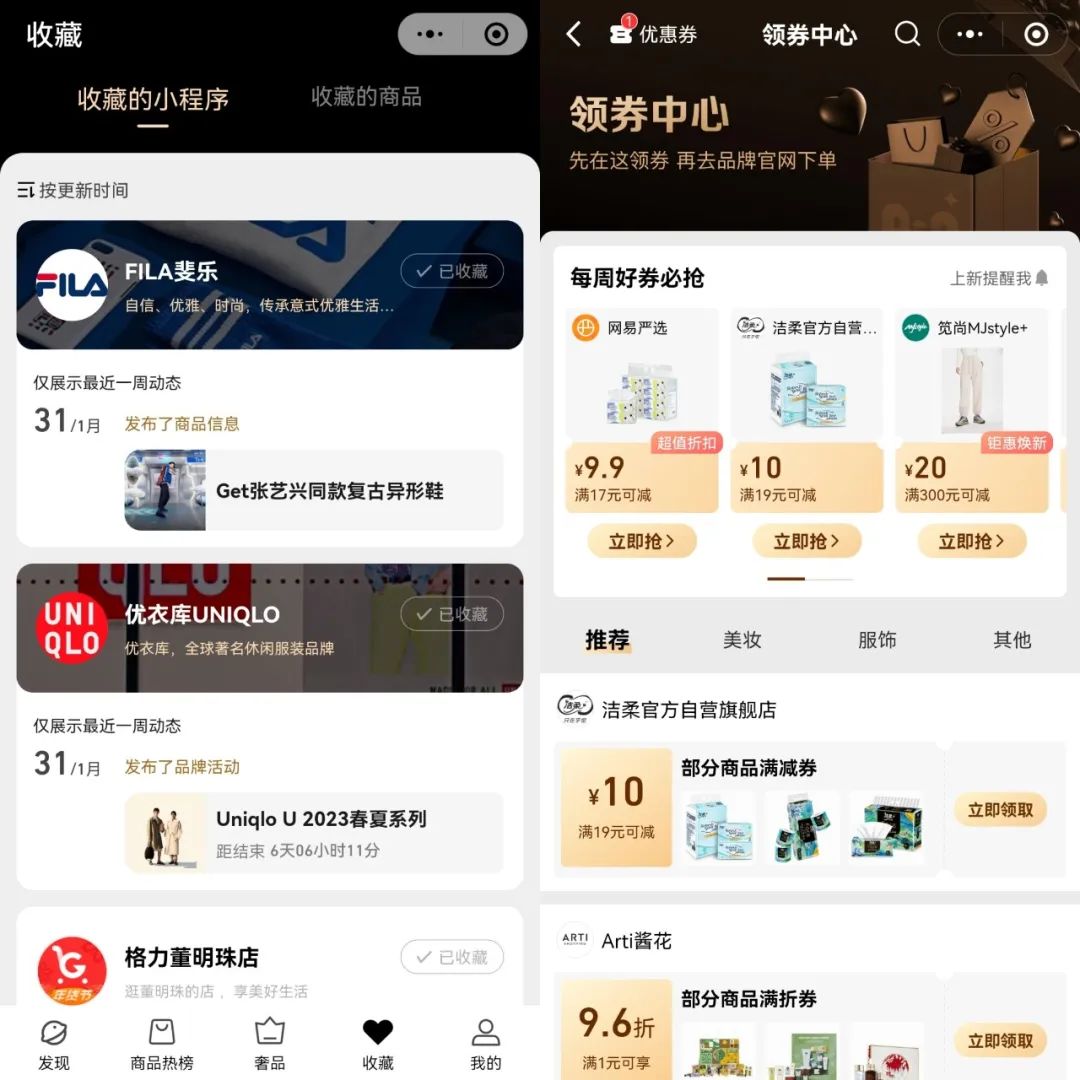Go to the 发现 tab
Image resolution: width=1080 pixels, height=1080 pixels.
(x=54, y=1044)
